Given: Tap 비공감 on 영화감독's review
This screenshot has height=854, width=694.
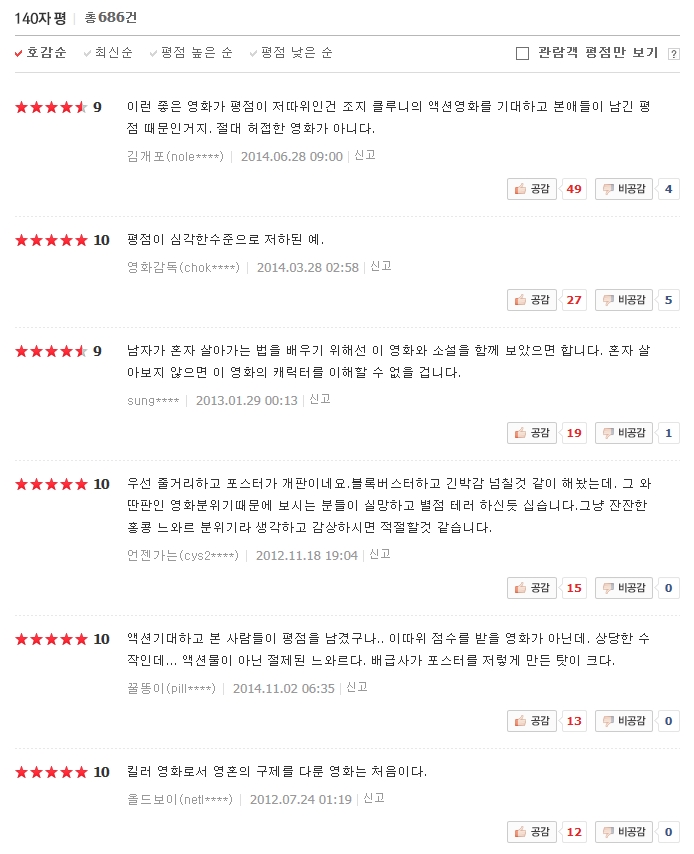Looking at the screenshot, I should (x=624, y=300).
